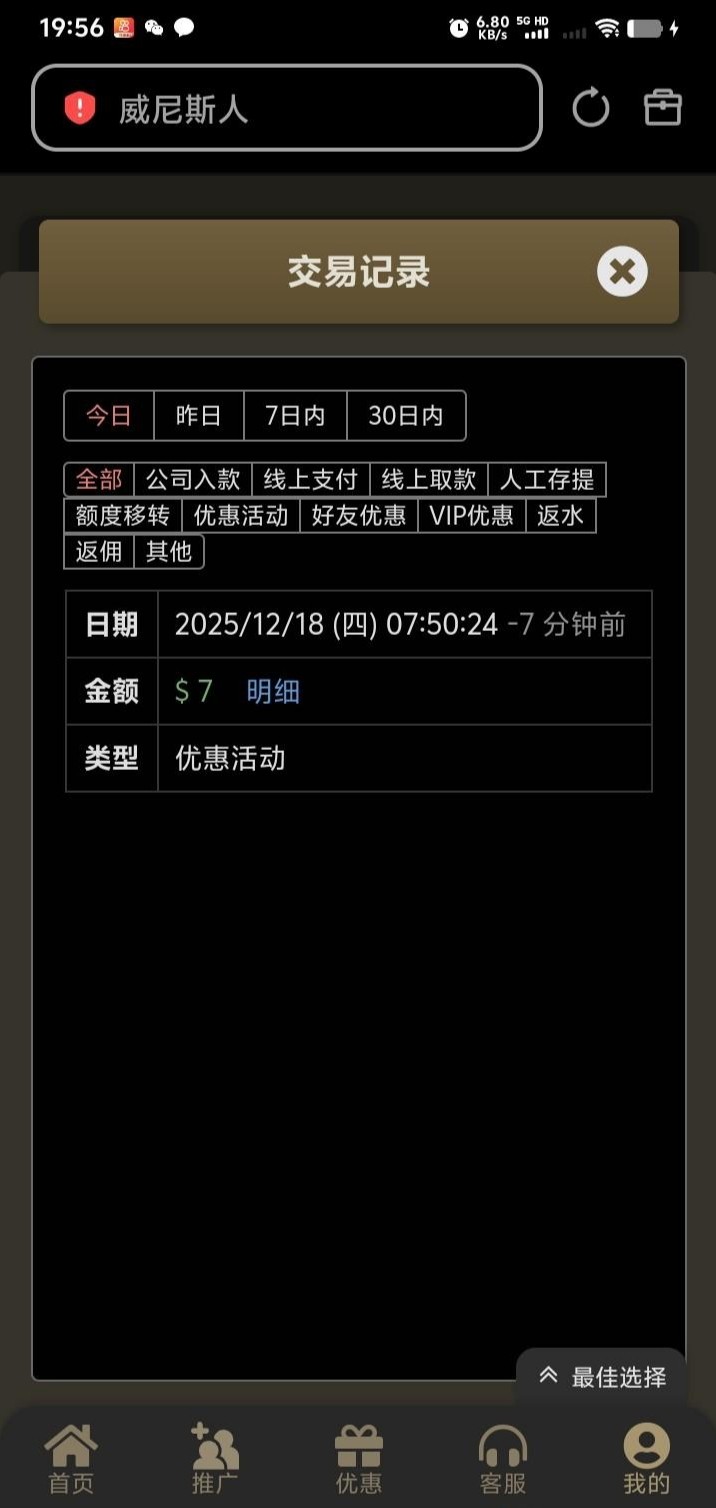Filter by 人工存提
The height and width of the screenshot is (1508, 716).
pyautogui.click(x=546, y=480)
